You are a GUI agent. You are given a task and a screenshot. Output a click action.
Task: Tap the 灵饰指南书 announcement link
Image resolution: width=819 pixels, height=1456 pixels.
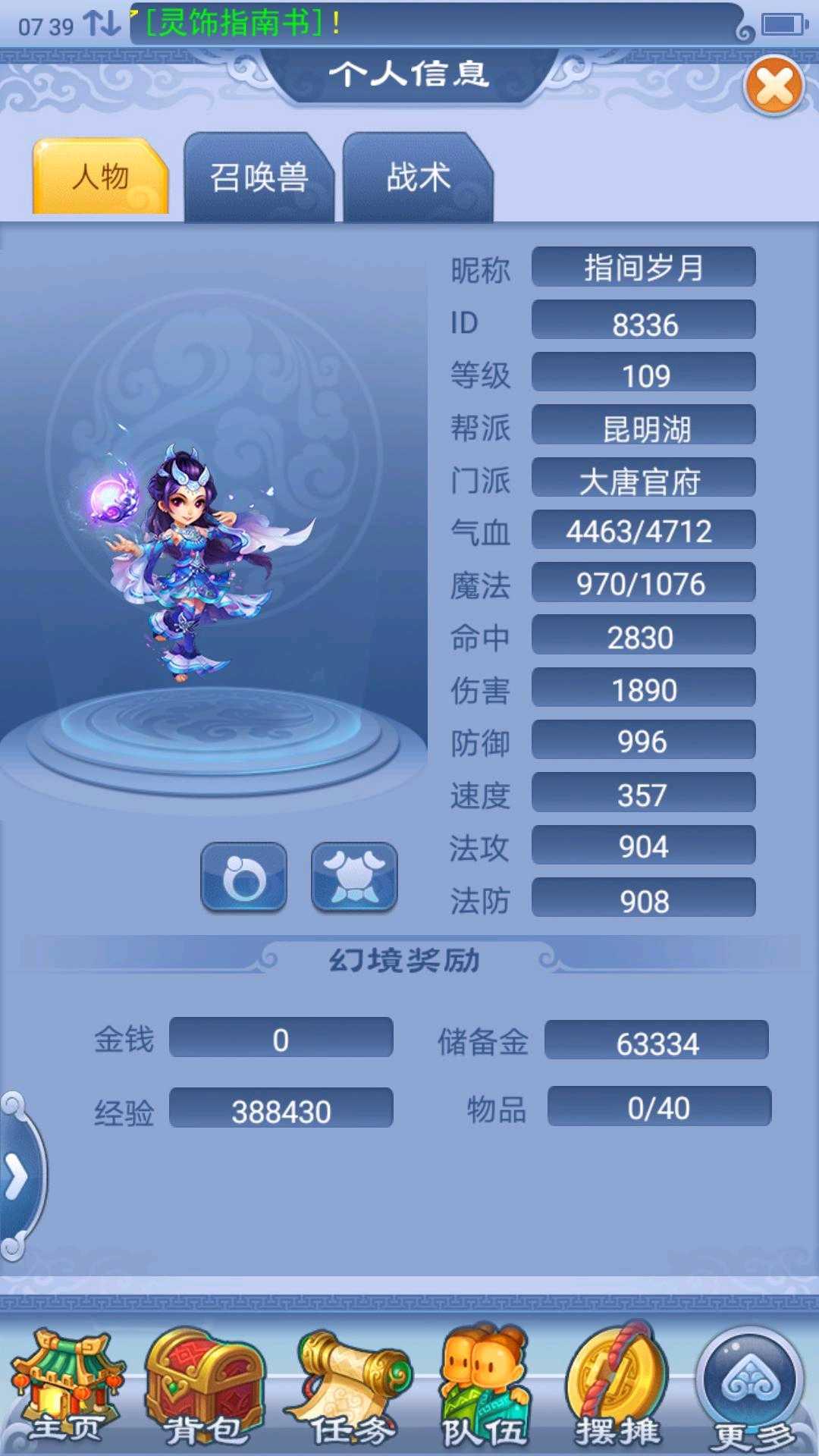point(235,23)
